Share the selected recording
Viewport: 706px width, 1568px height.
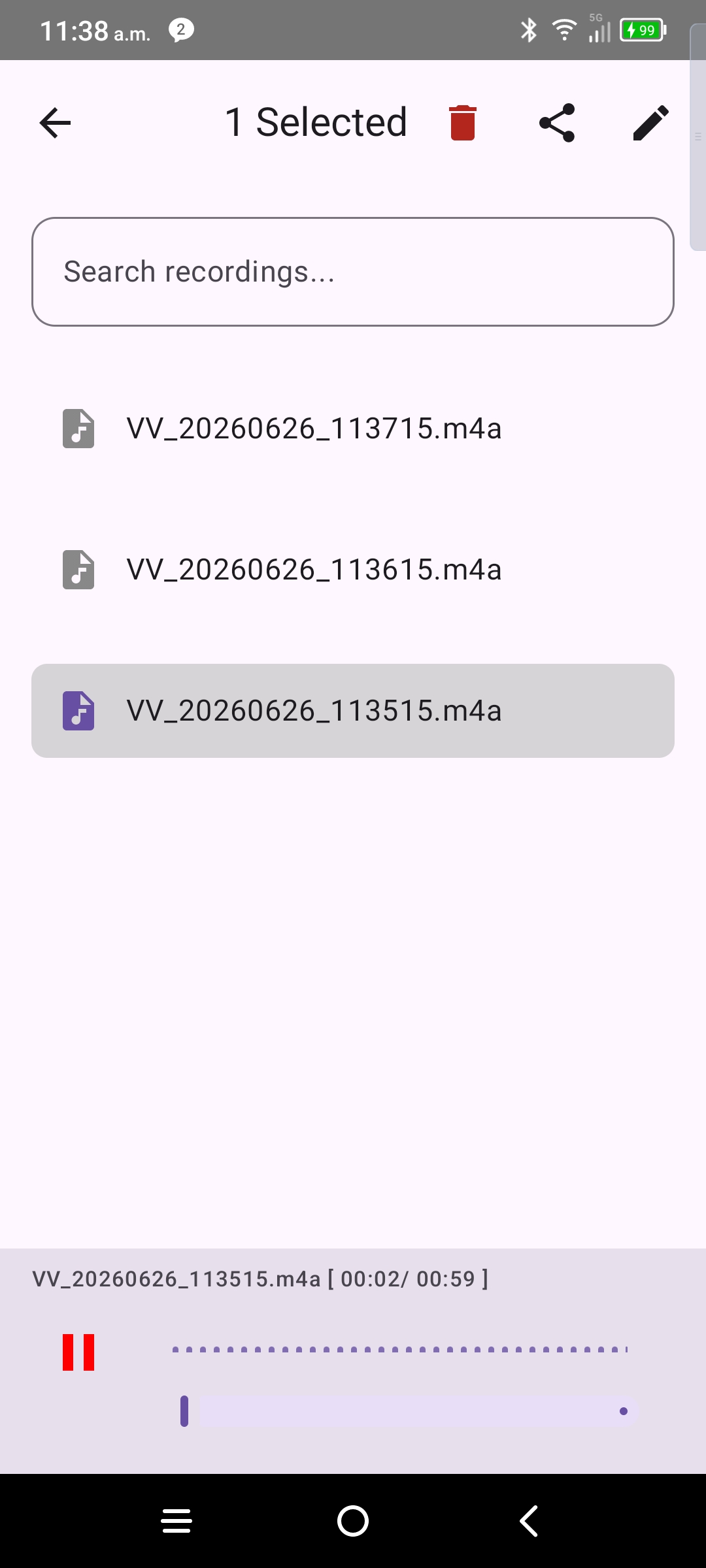[x=557, y=123]
